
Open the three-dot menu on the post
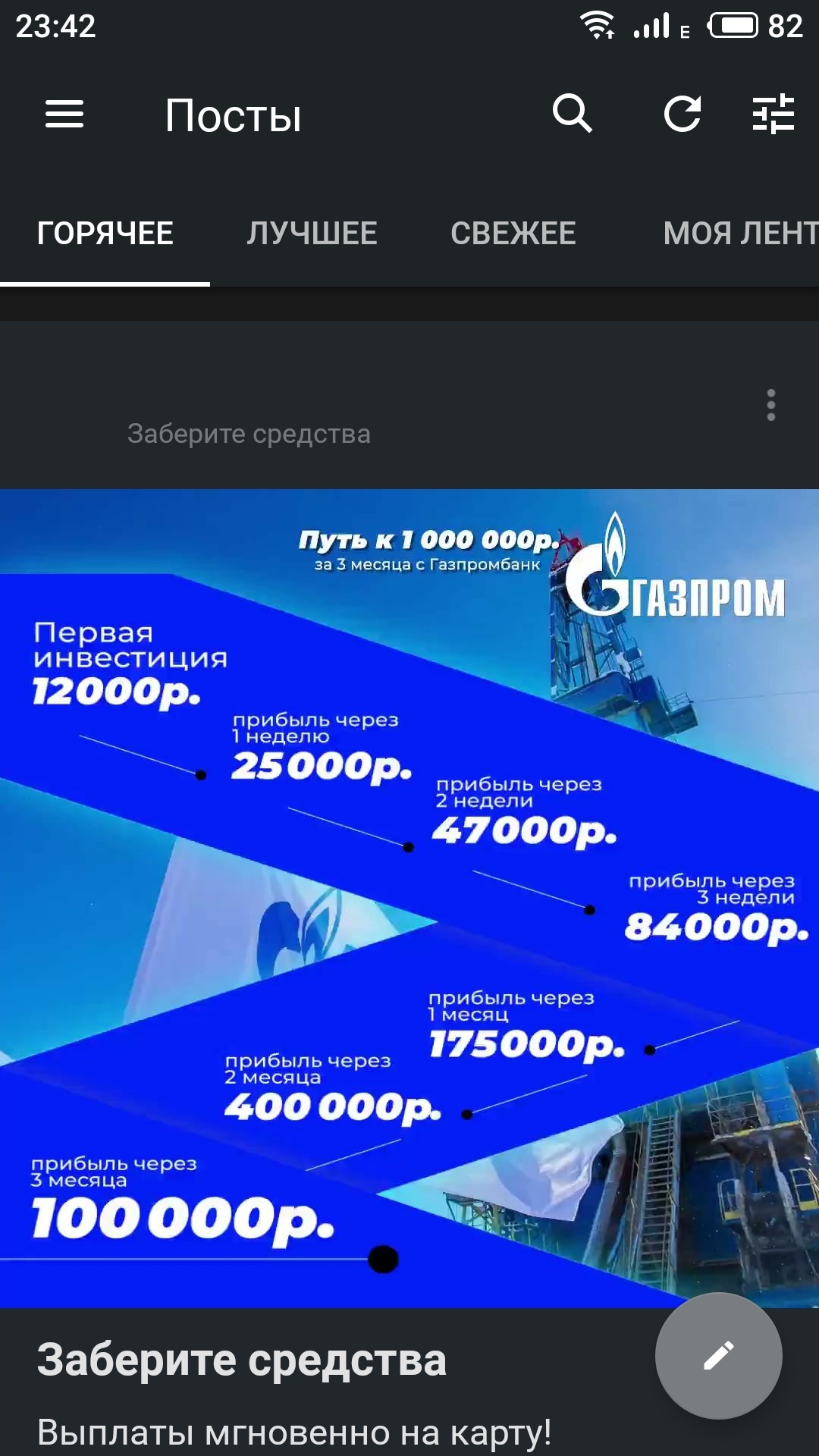pos(770,406)
